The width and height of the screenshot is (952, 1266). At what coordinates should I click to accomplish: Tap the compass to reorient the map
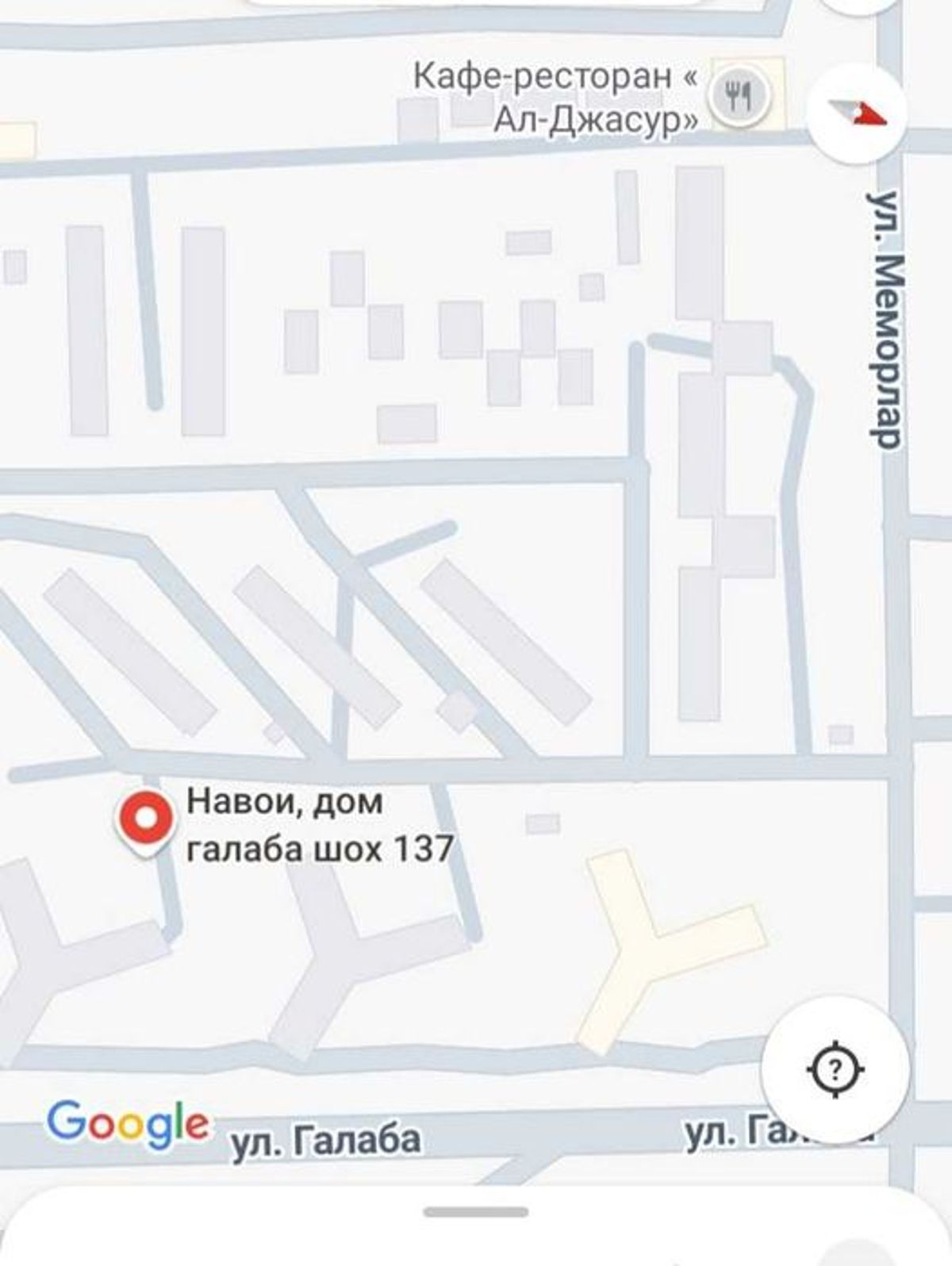(x=857, y=113)
